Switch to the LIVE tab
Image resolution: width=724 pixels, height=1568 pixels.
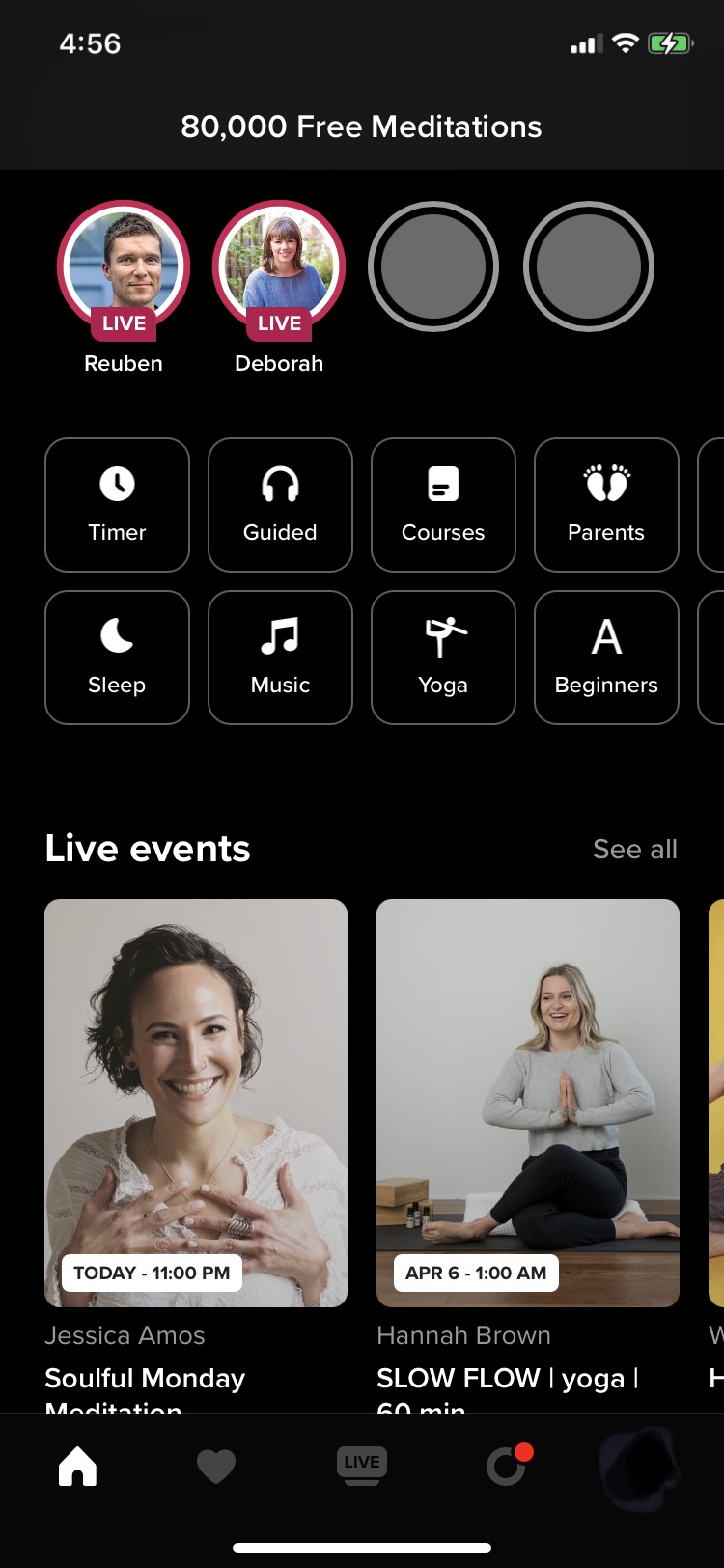tap(362, 1465)
